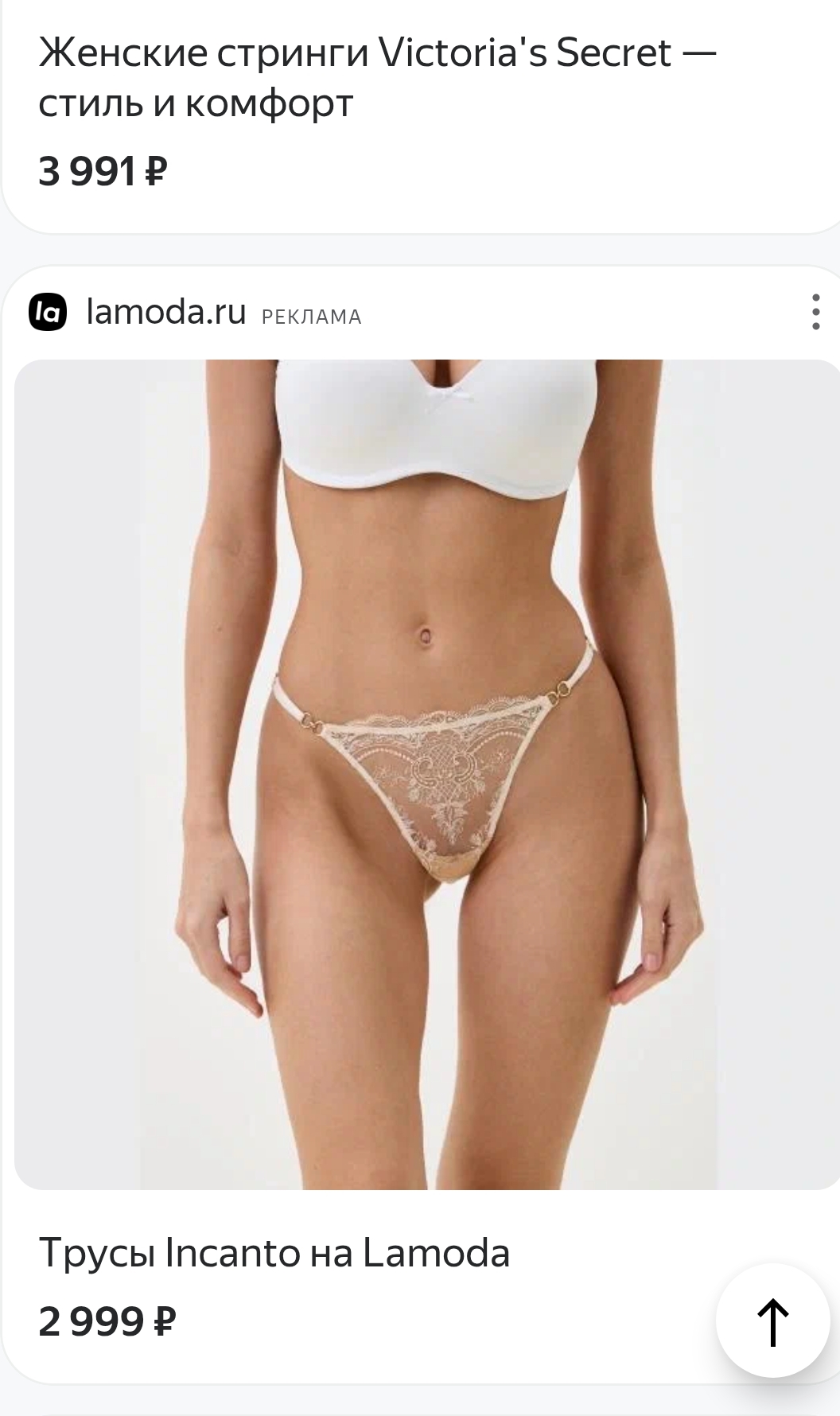Open the Victoria's Secret thong listing
This screenshot has height=1416, width=840.
(x=377, y=77)
